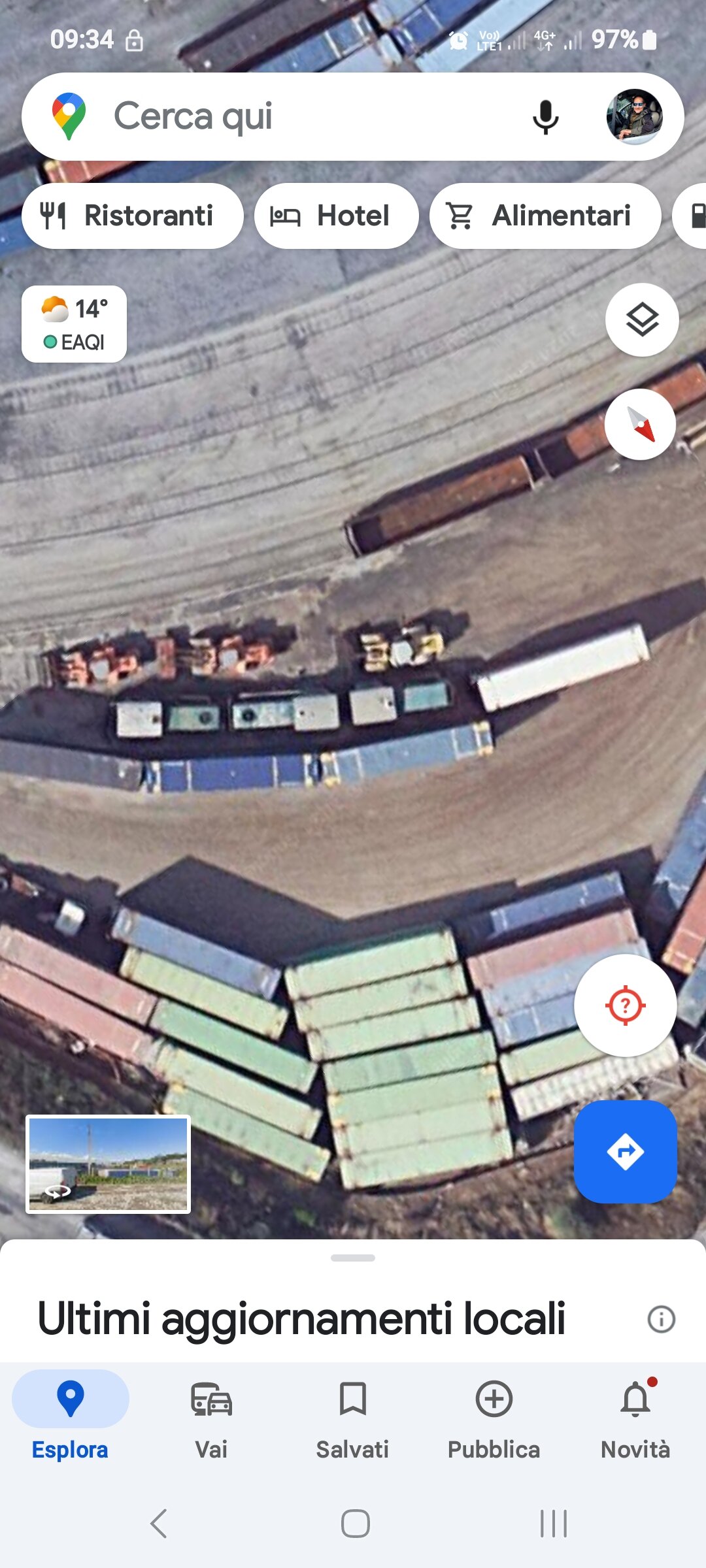706x1568 pixels.
Task: Switch to the Salvati tab
Action: click(x=352, y=1422)
